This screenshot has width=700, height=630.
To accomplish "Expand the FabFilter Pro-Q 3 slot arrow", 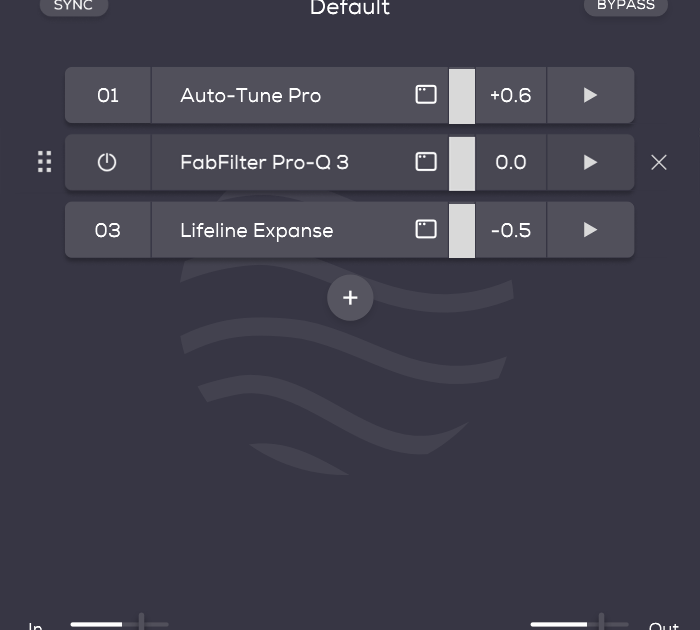I will (590, 162).
